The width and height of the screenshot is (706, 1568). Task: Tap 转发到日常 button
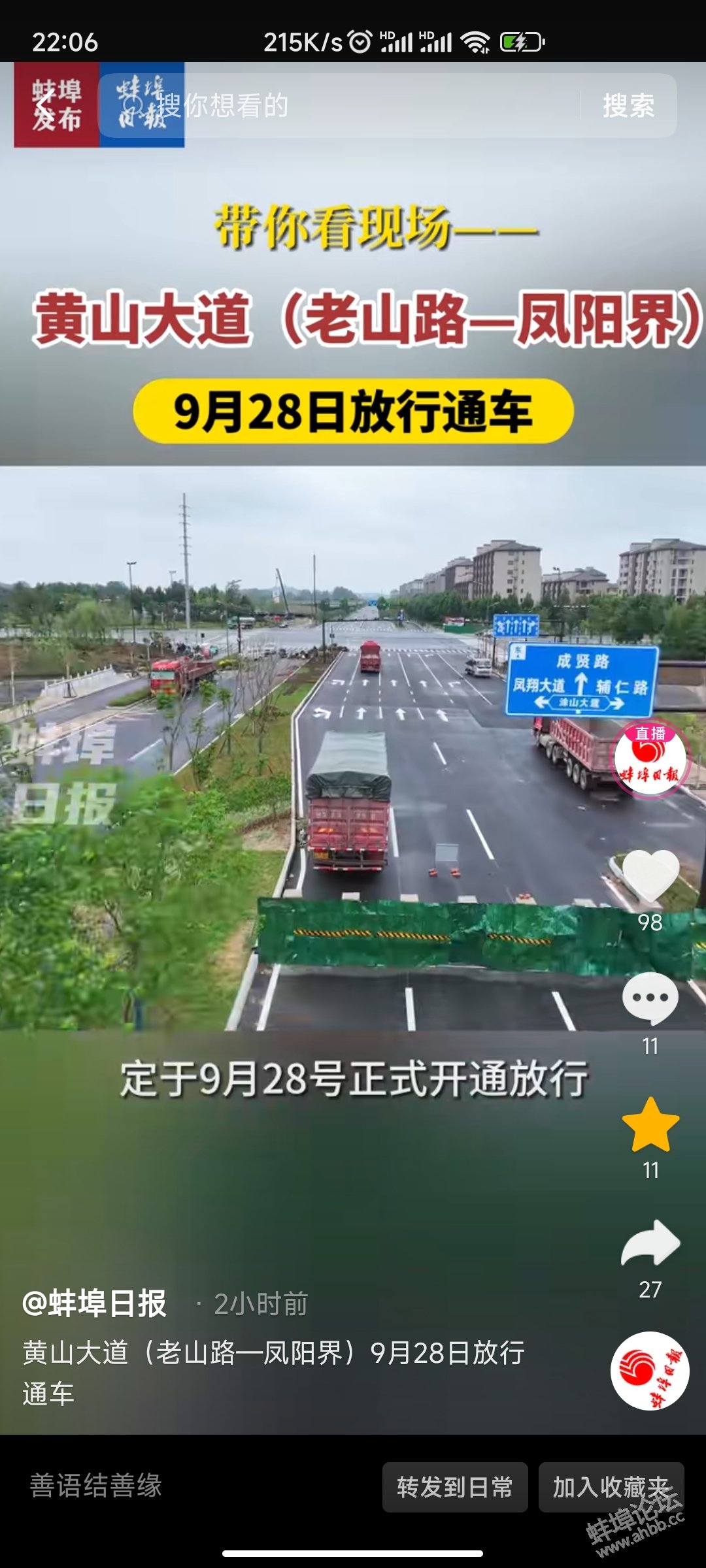(x=454, y=1487)
